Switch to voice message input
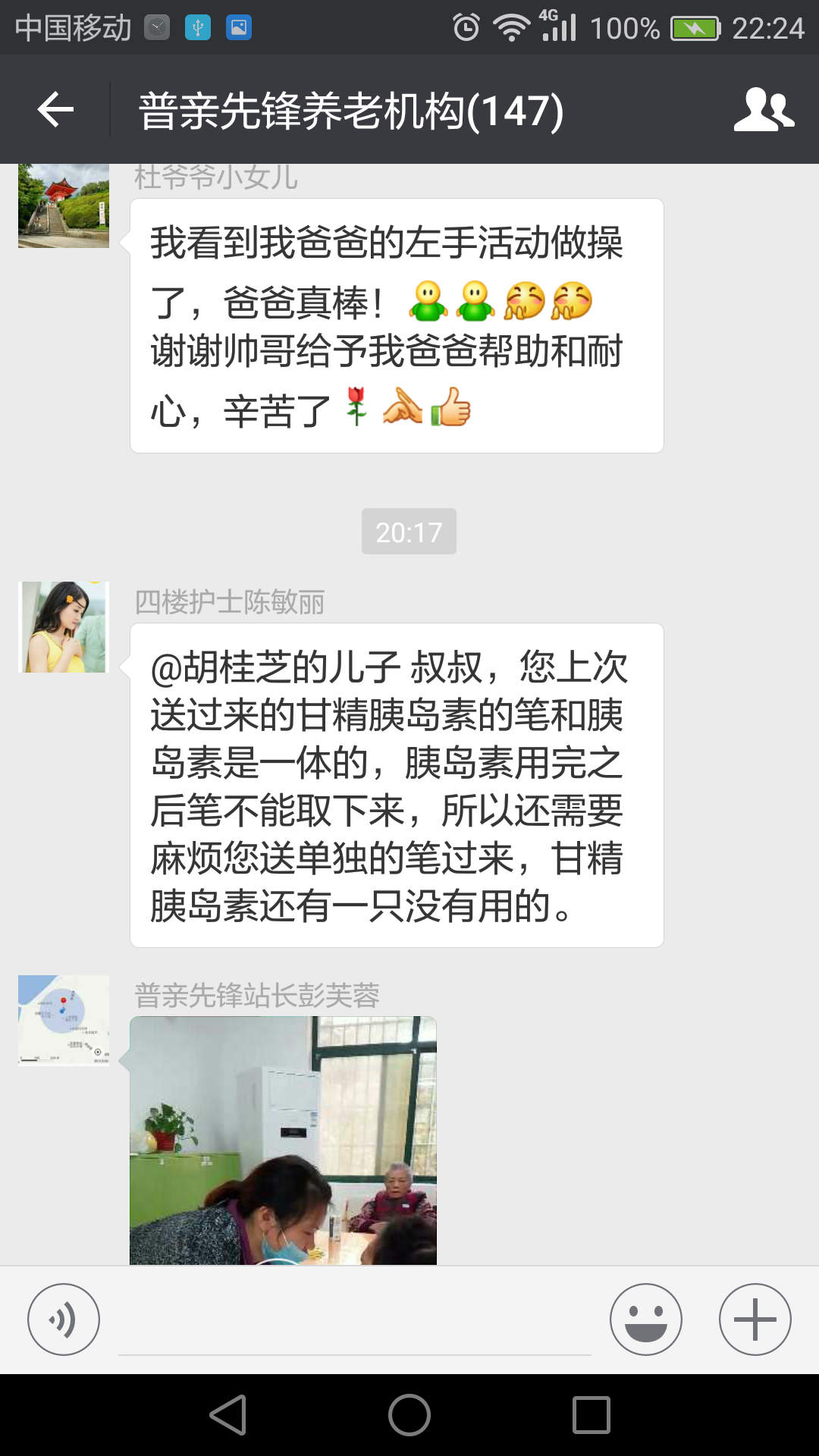 click(64, 1319)
